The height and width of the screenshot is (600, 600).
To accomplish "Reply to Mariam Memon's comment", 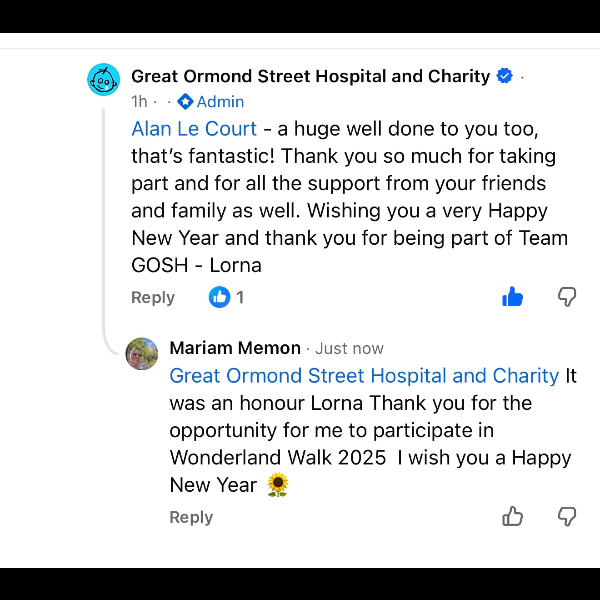I will [191, 517].
